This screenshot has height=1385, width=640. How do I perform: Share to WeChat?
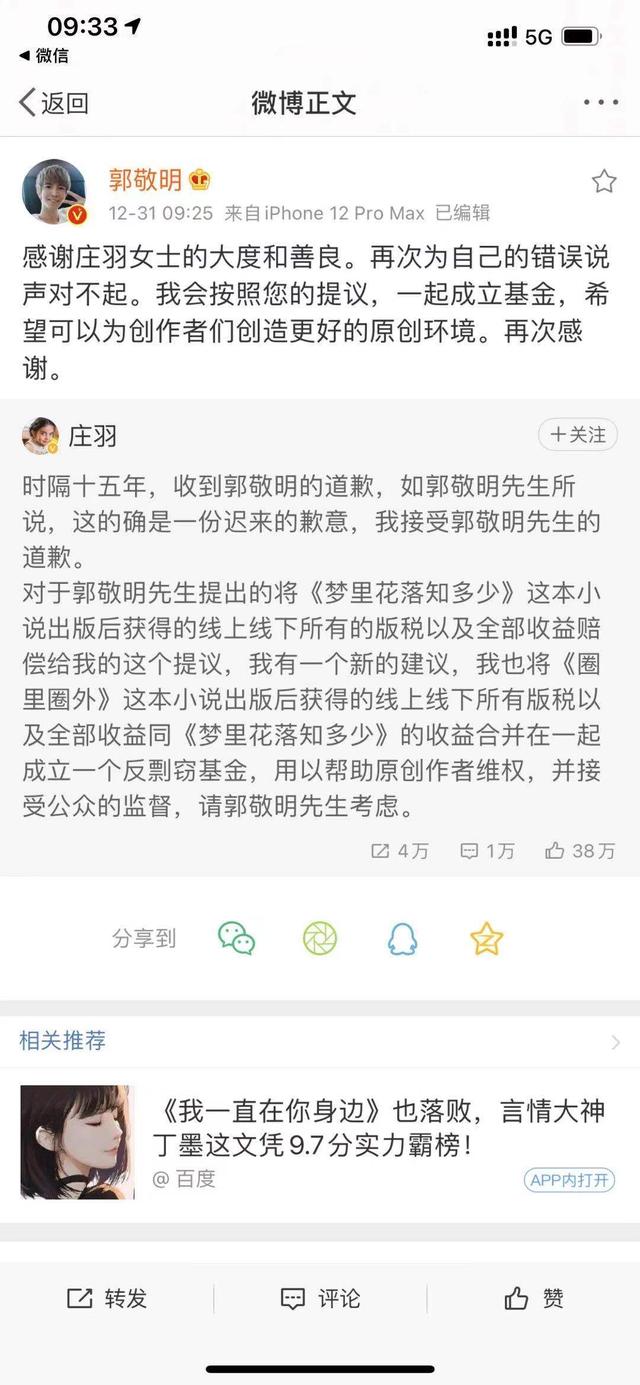click(x=236, y=938)
